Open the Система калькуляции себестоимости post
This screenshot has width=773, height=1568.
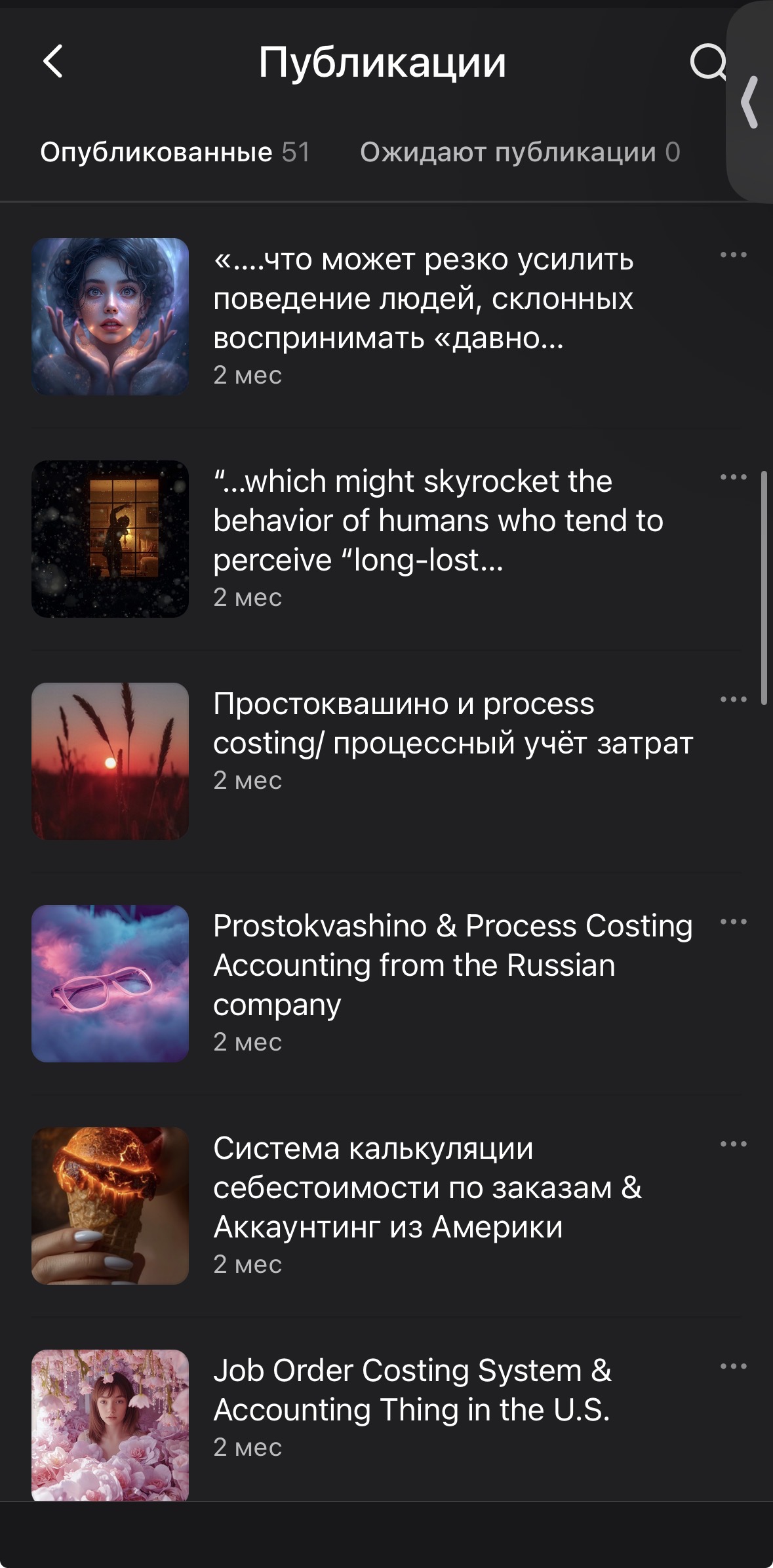427,1187
